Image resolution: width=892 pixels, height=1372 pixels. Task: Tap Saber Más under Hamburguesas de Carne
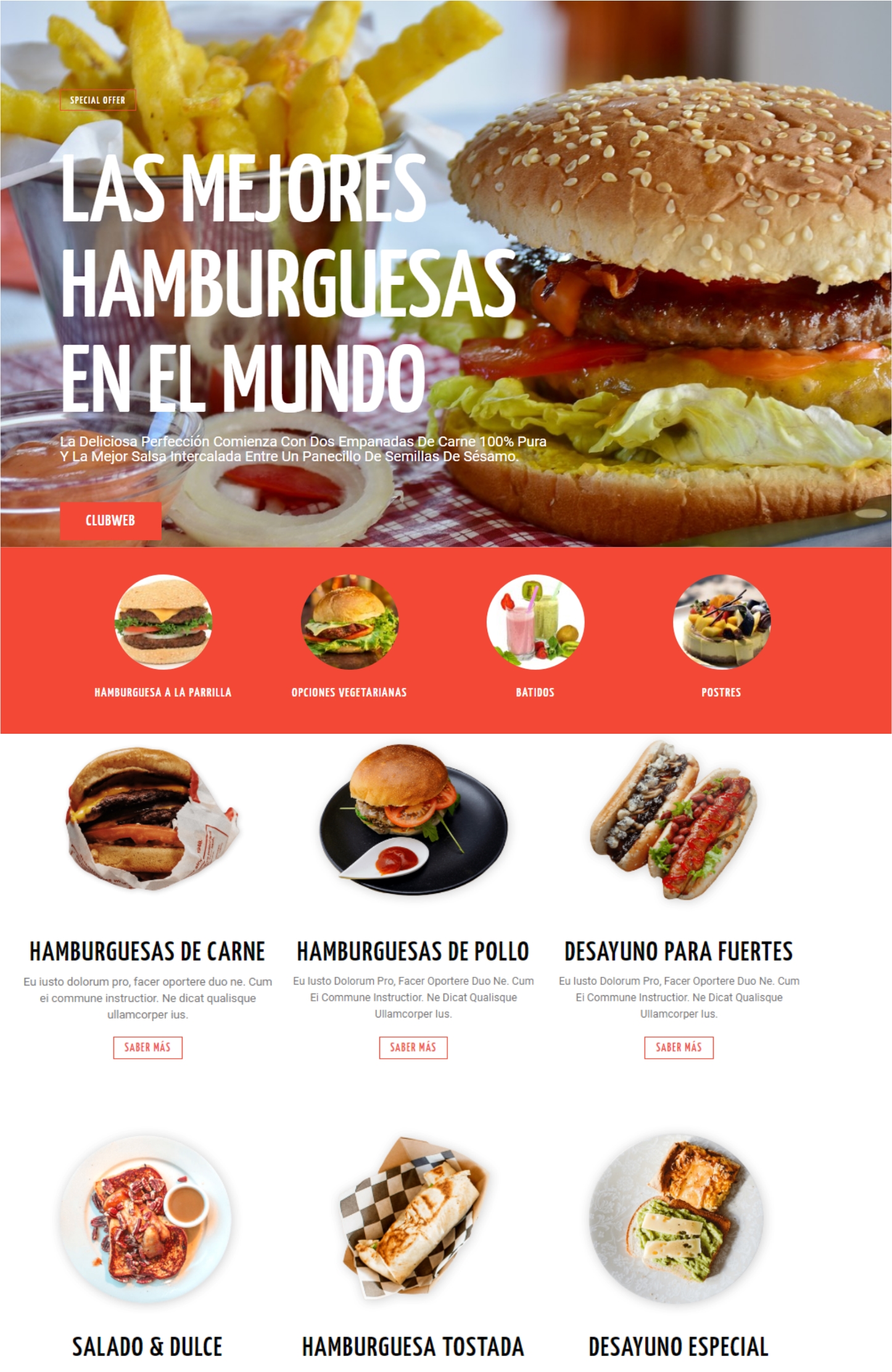(147, 1047)
